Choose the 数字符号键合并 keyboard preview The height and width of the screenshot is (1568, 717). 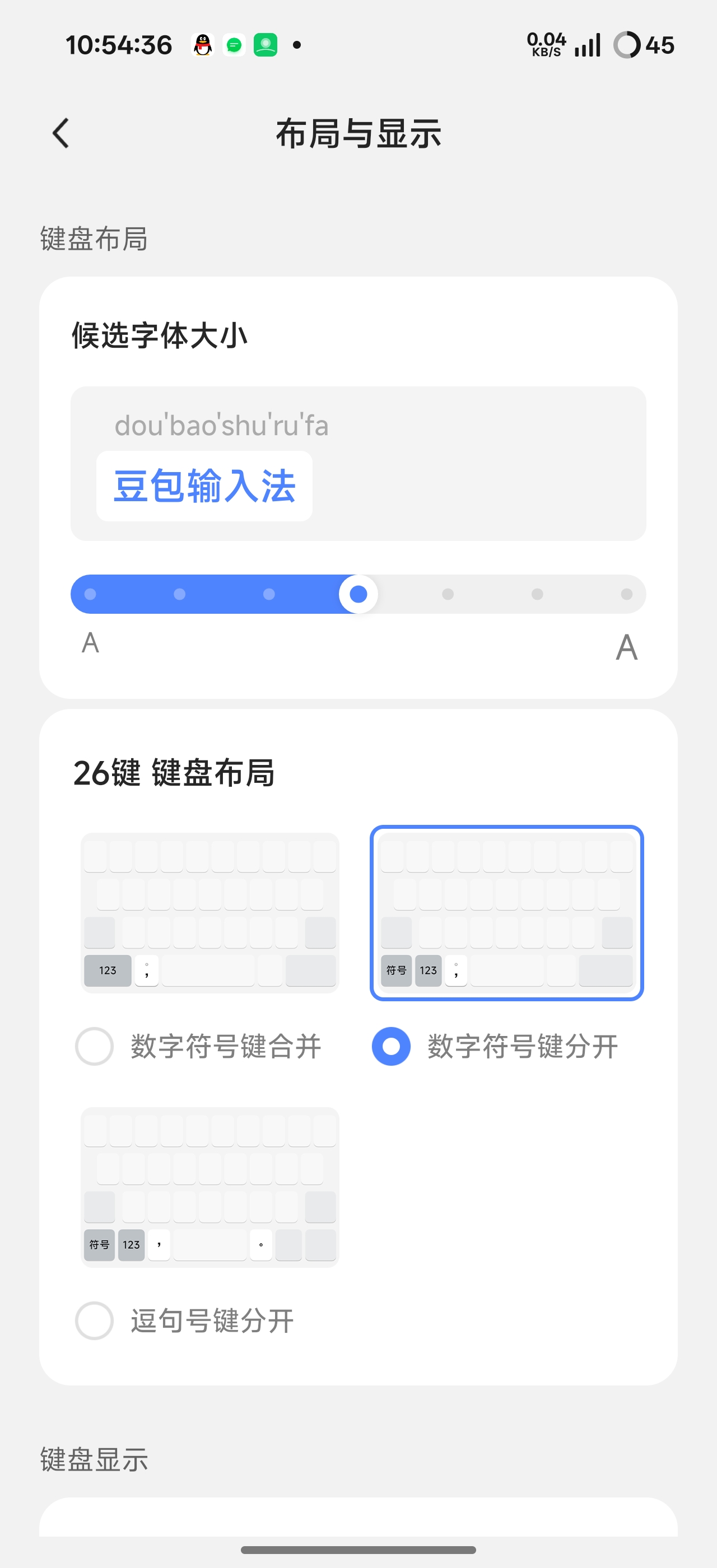pos(210,912)
